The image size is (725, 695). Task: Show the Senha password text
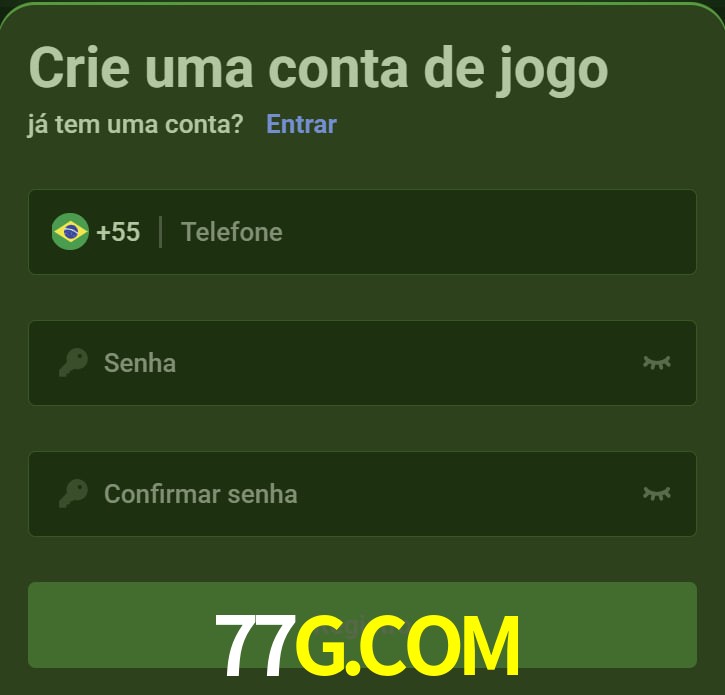(656, 362)
